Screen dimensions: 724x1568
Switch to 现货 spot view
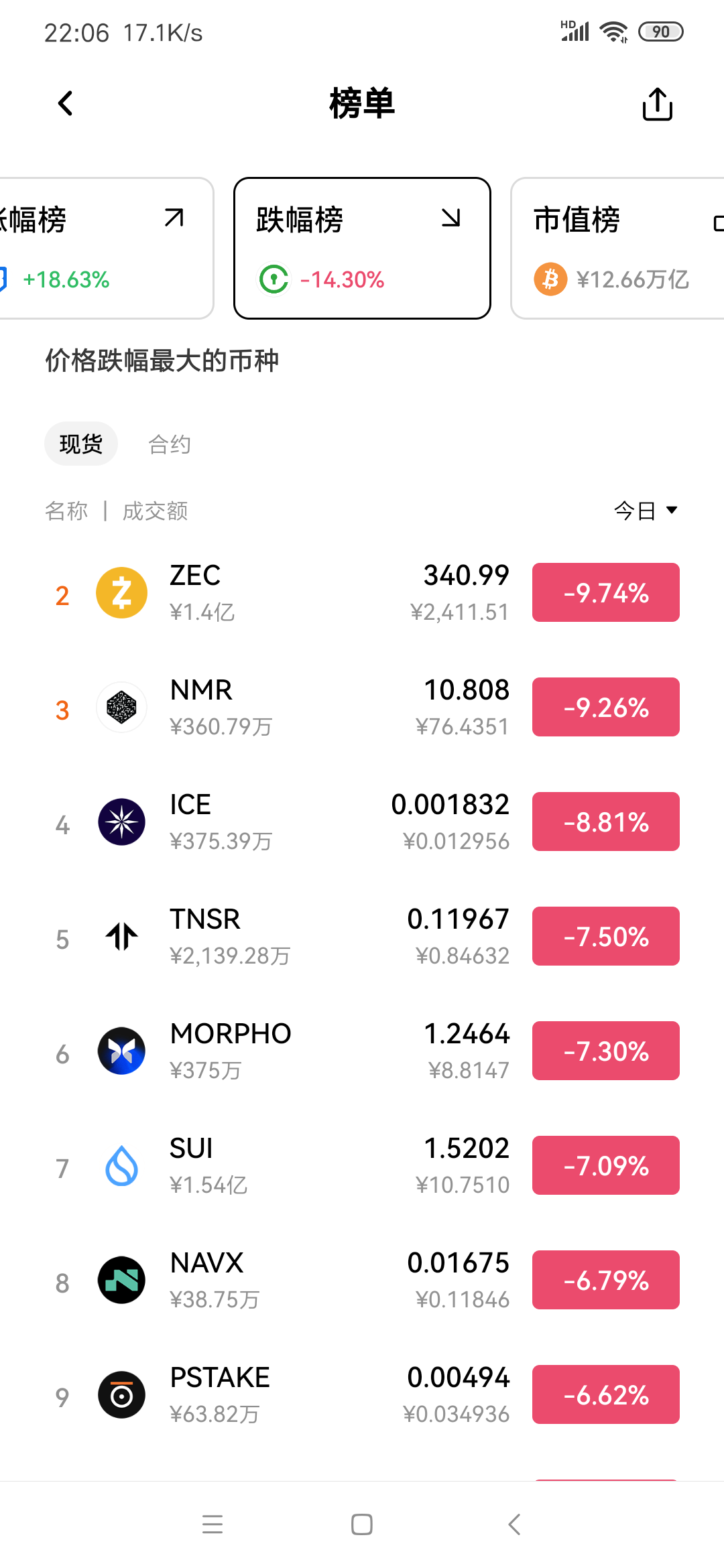[x=80, y=443]
